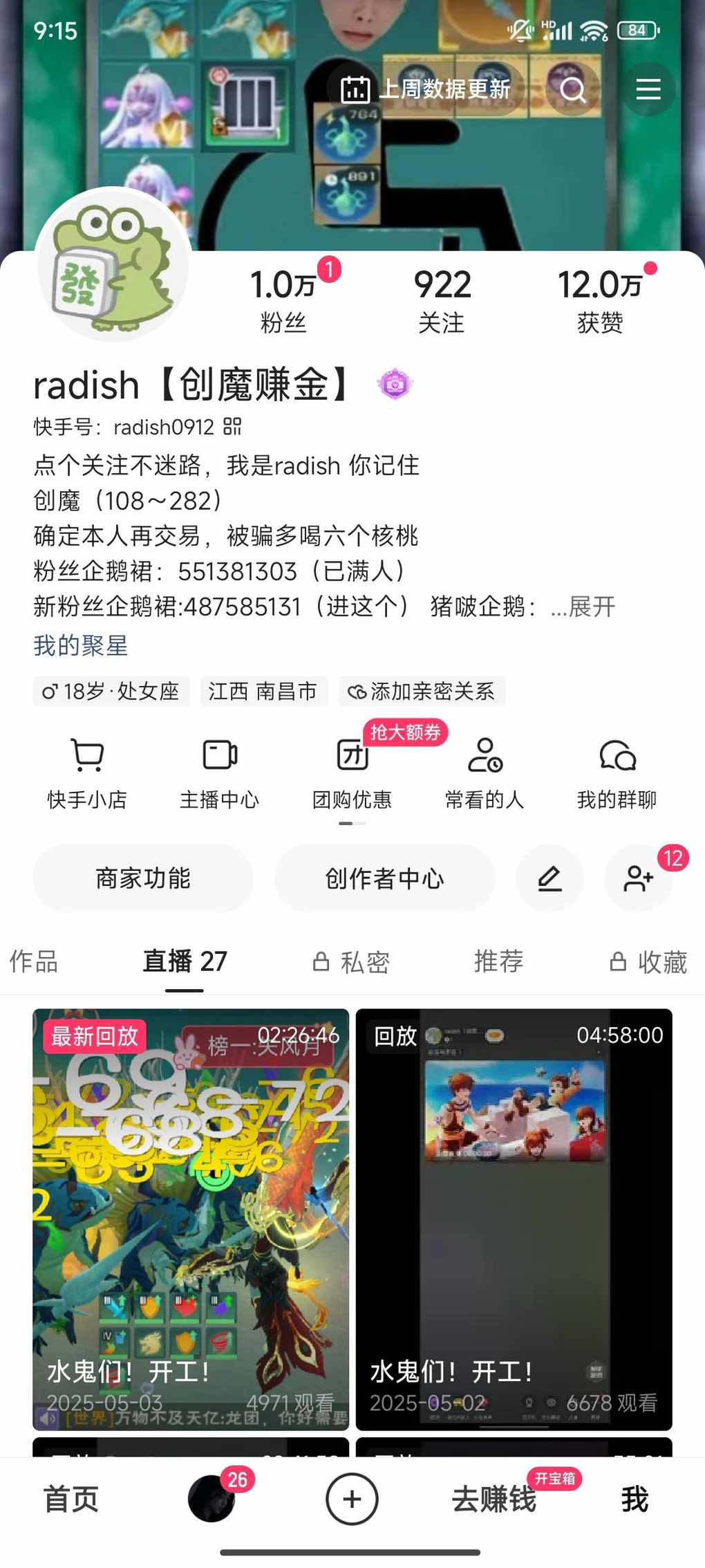Tap the frog profile avatar

pyautogui.click(x=113, y=265)
